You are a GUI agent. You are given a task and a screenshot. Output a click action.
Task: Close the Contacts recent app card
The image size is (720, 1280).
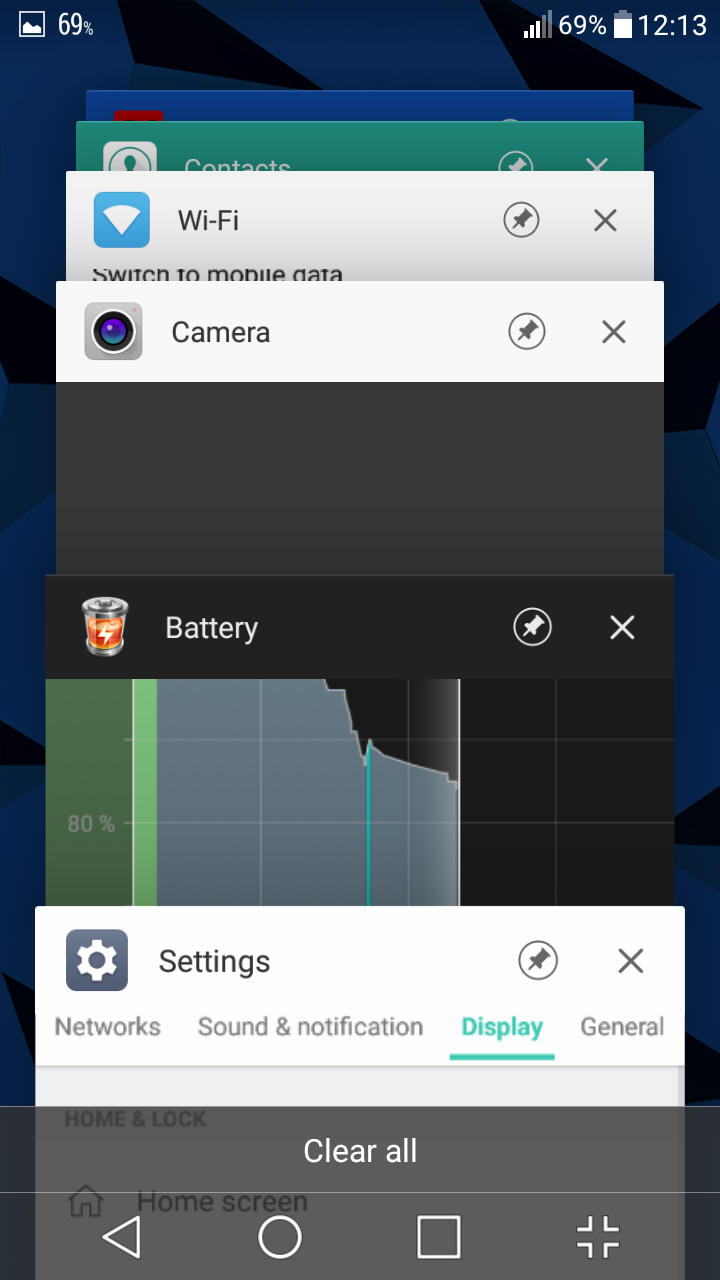click(x=597, y=165)
